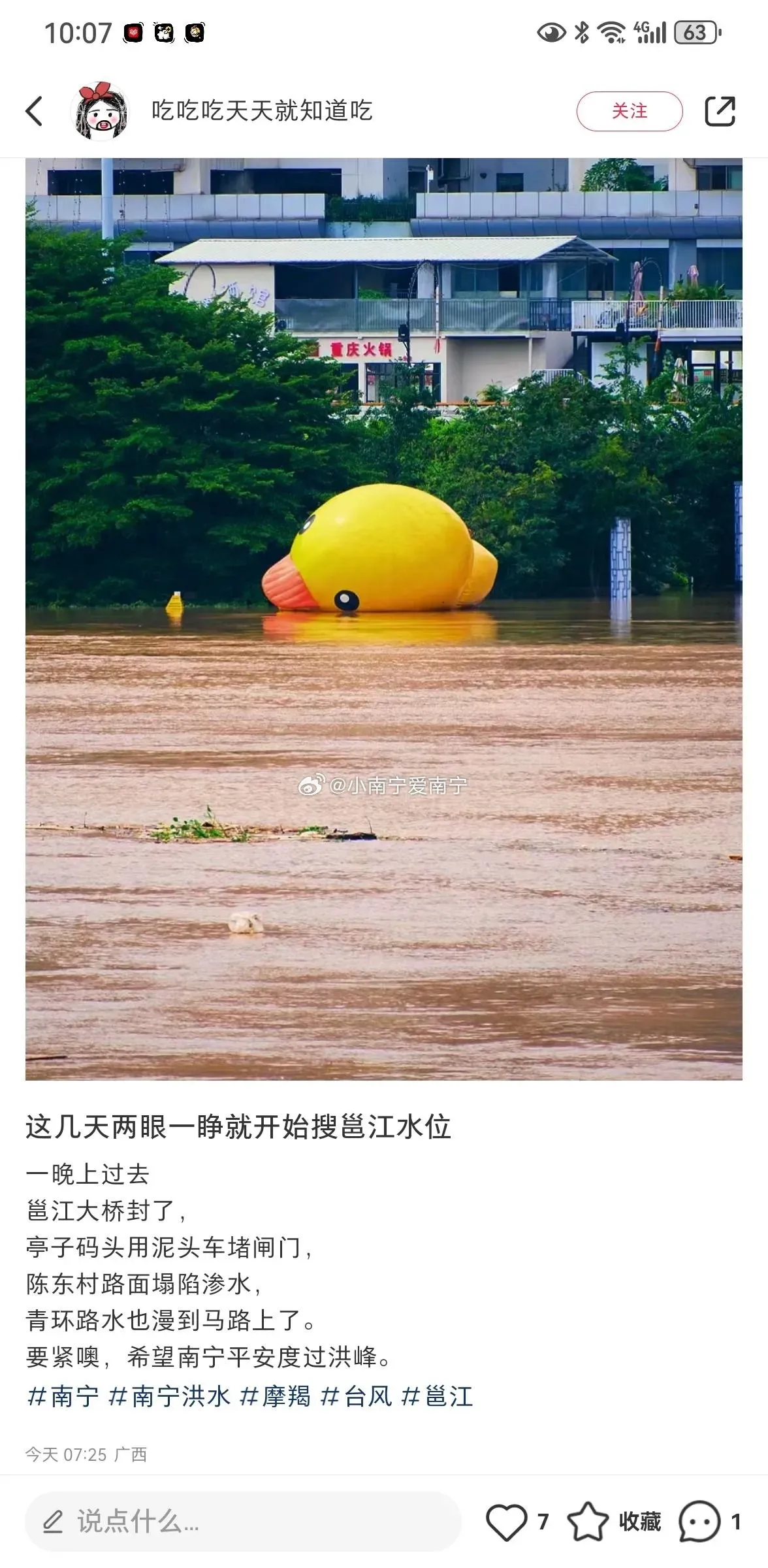Tap the 说点什么 comment input field
Viewport: 768px width, 1568px height.
coord(243,1522)
